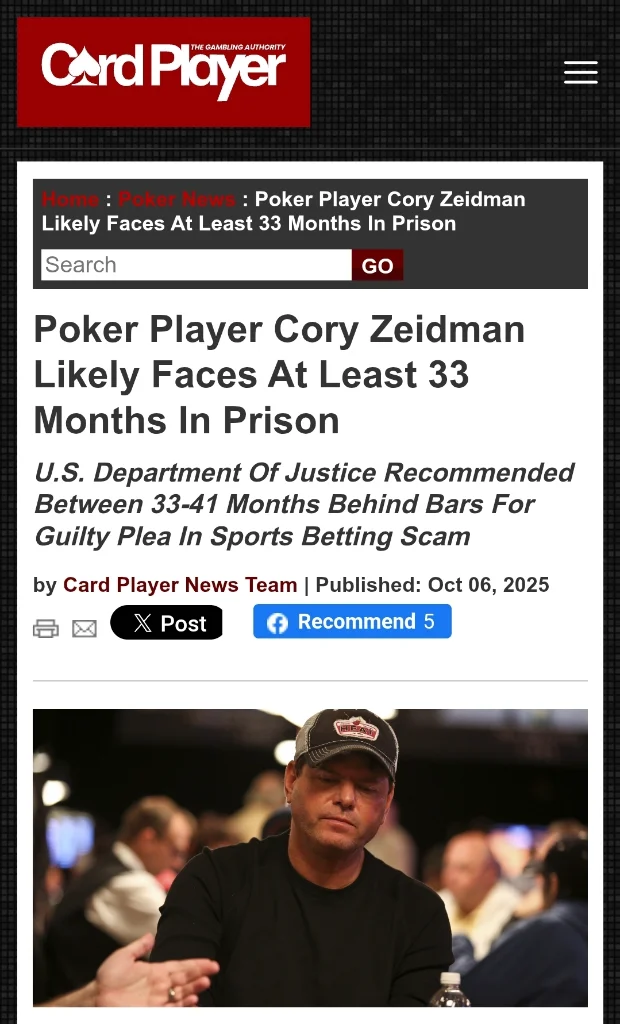Email this article
Viewport: 620px width, 1024px height.
pyautogui.click(x=84, y=628)
